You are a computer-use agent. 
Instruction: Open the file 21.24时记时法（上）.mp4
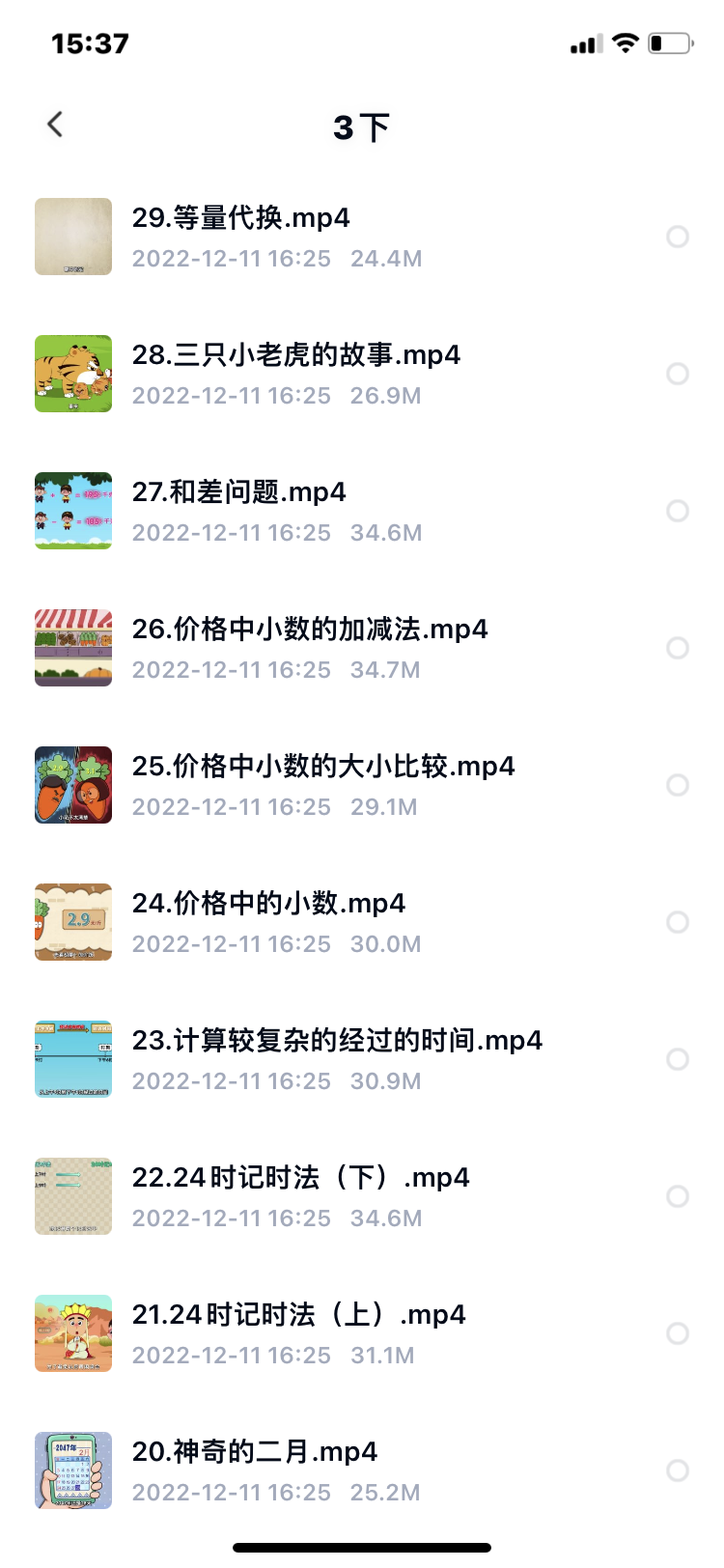298,1315
